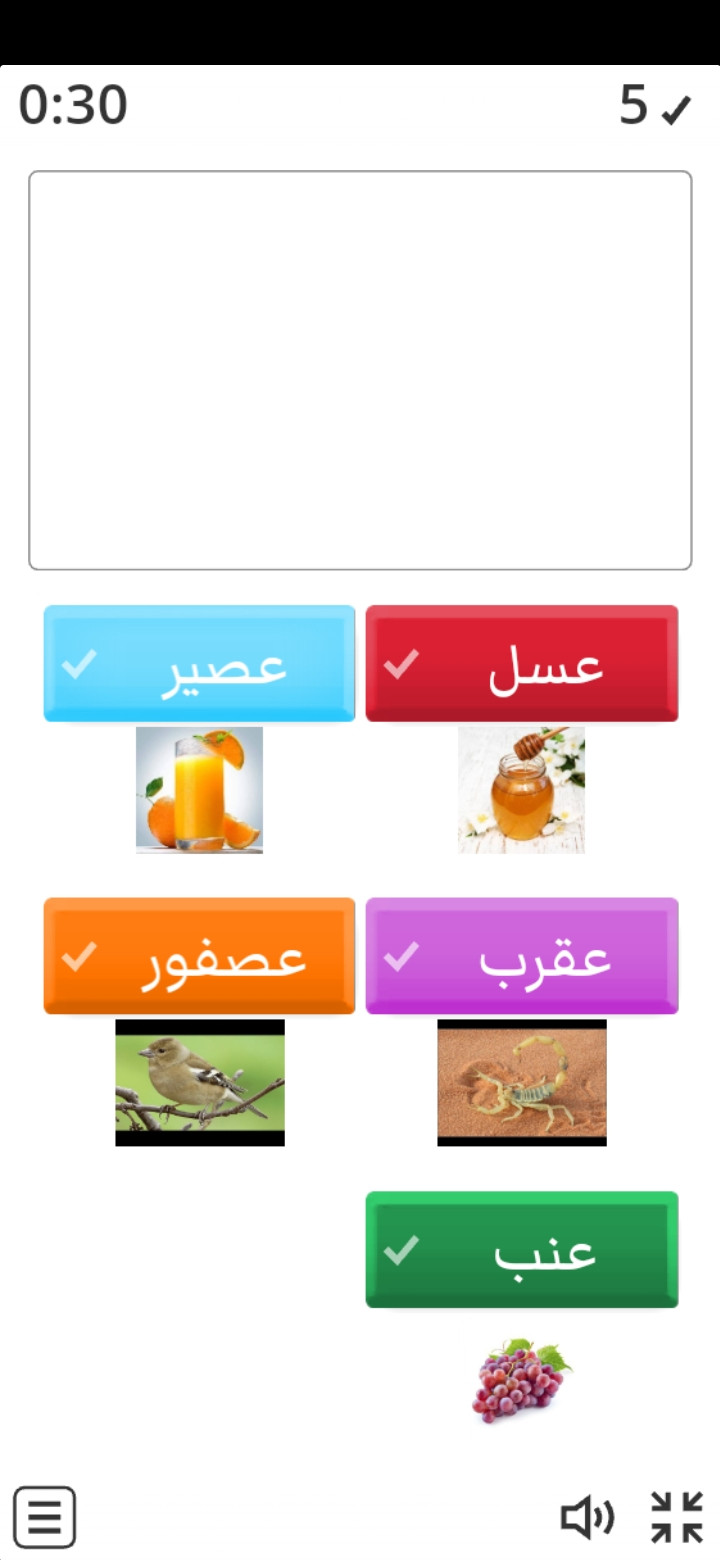Viewport: 720px width, 1560px height.
Task: Open the menu icon at bottom left
Action: point(44,1517)
